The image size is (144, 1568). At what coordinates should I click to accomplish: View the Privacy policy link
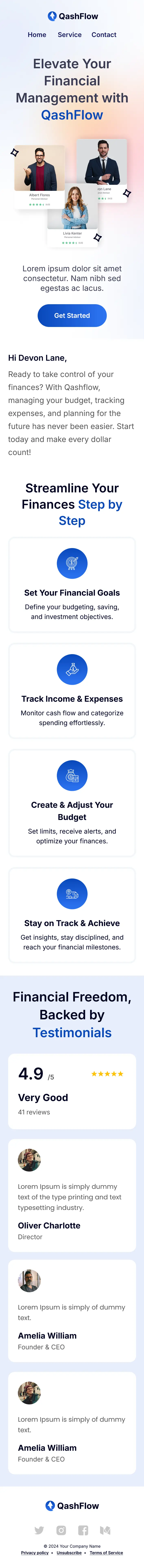[35, 1553]
